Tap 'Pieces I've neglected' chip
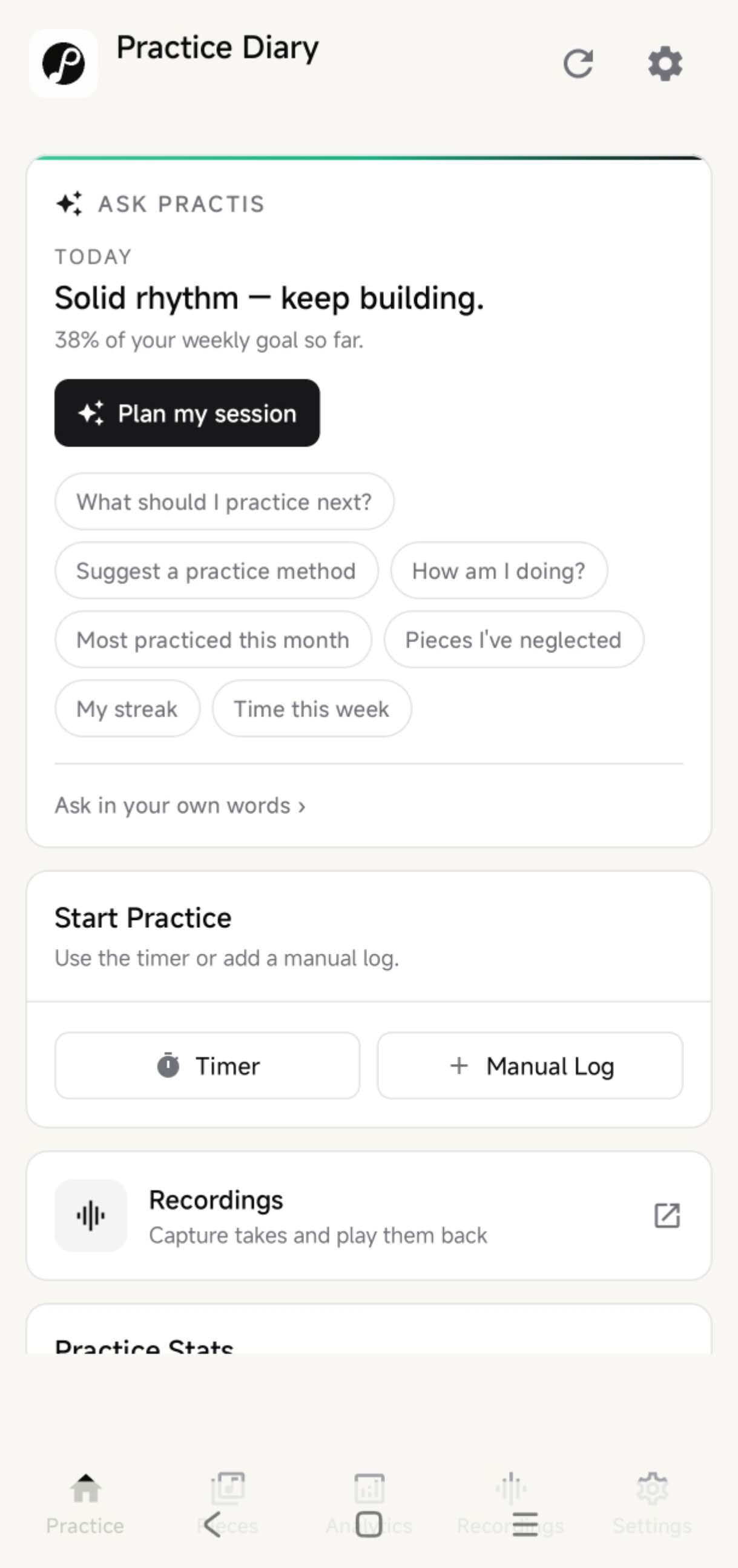The height and width of the screenshot is (1568, 738). pos(513,640)
